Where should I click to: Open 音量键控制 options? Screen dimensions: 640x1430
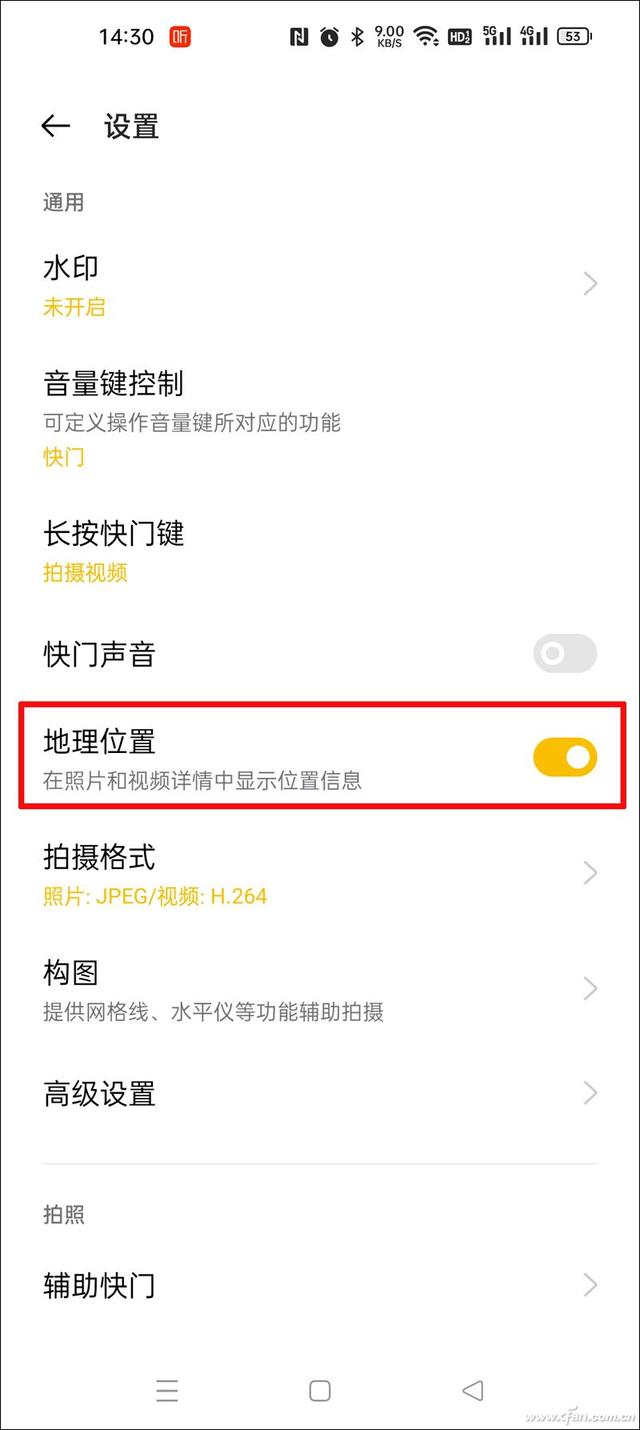(x=320, y=418)
